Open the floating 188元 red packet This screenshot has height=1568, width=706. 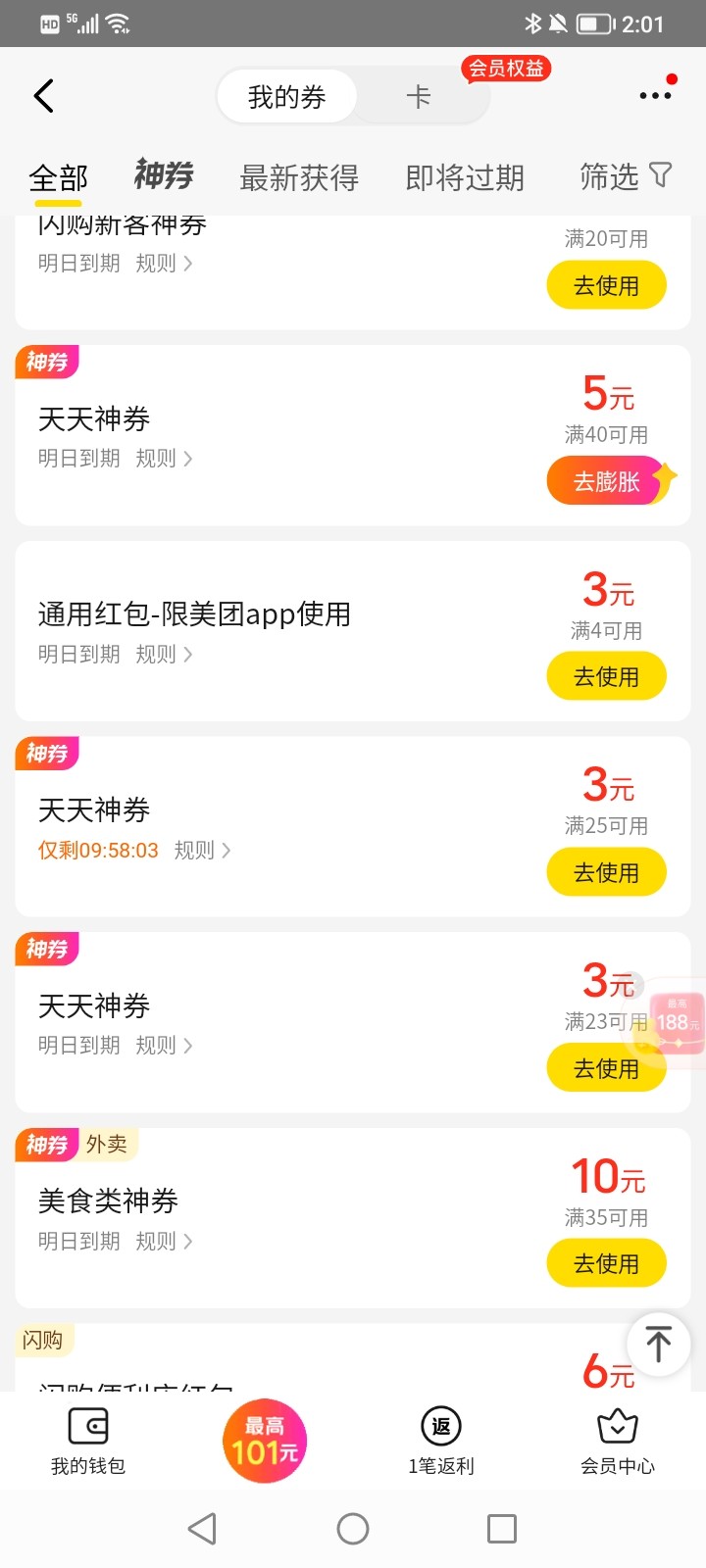[x=678, y=1021]
